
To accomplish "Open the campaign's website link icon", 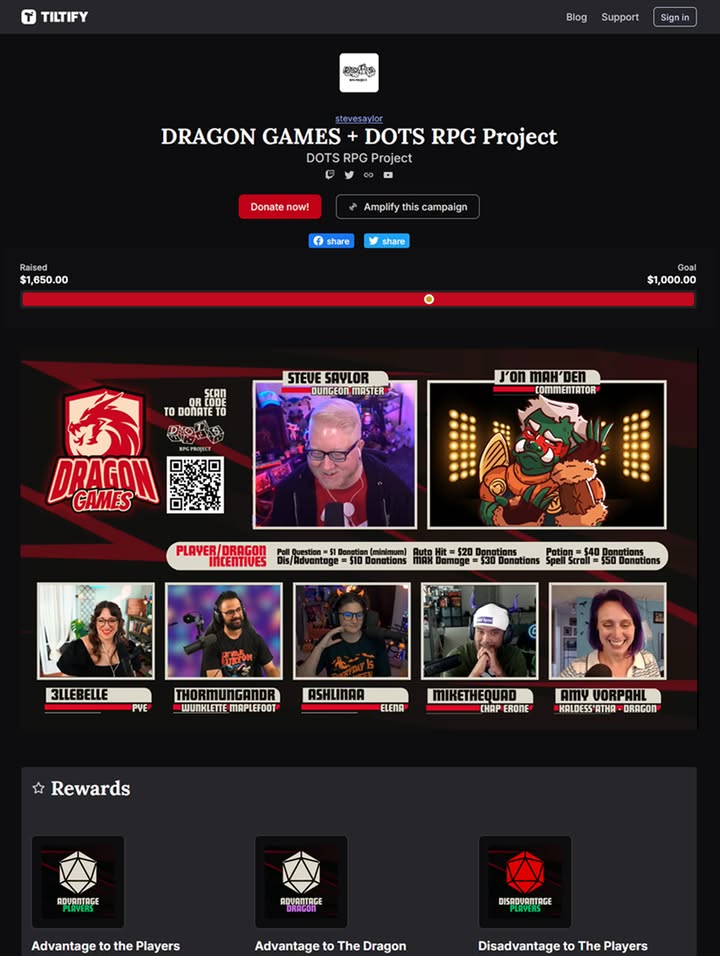I will (368, 175).
